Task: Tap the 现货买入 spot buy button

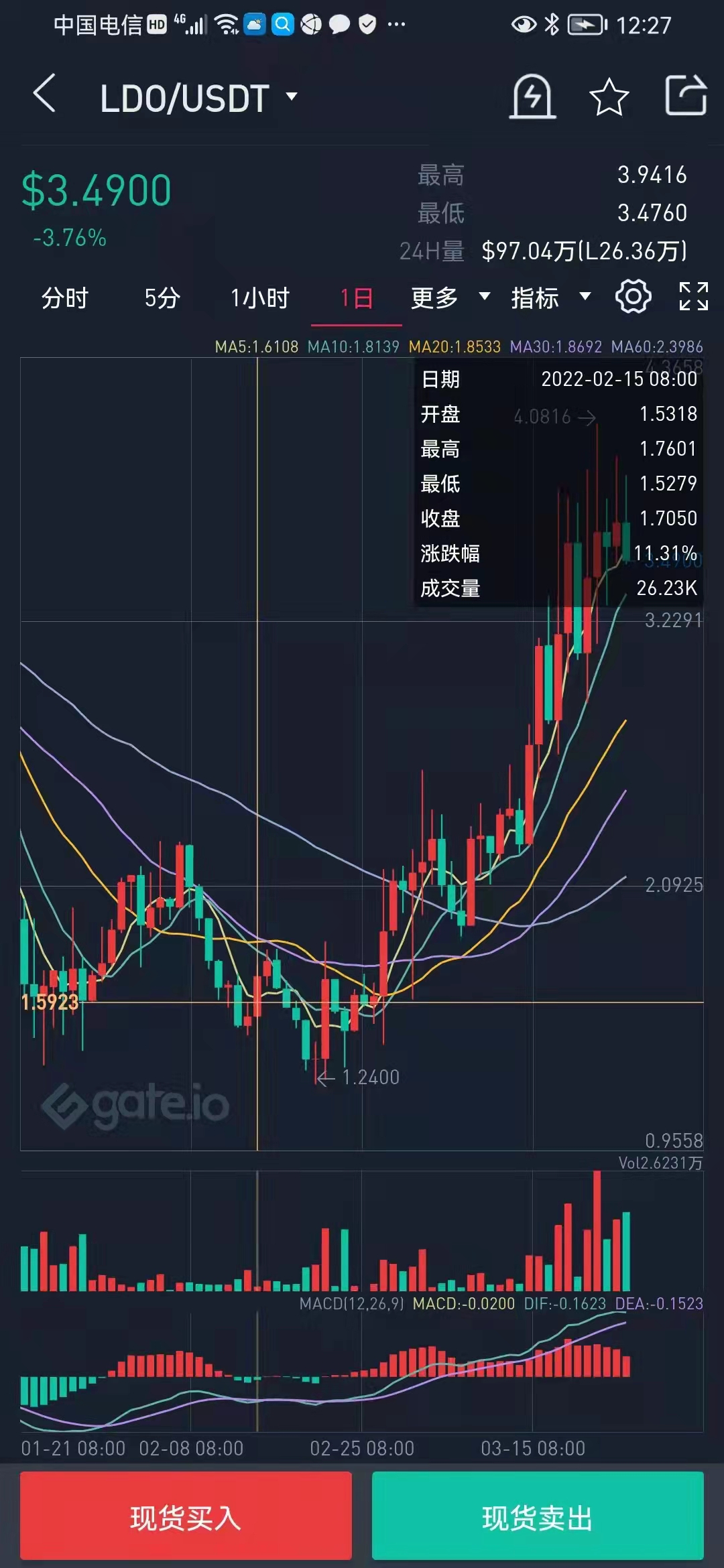Action: coord(186,1518)
